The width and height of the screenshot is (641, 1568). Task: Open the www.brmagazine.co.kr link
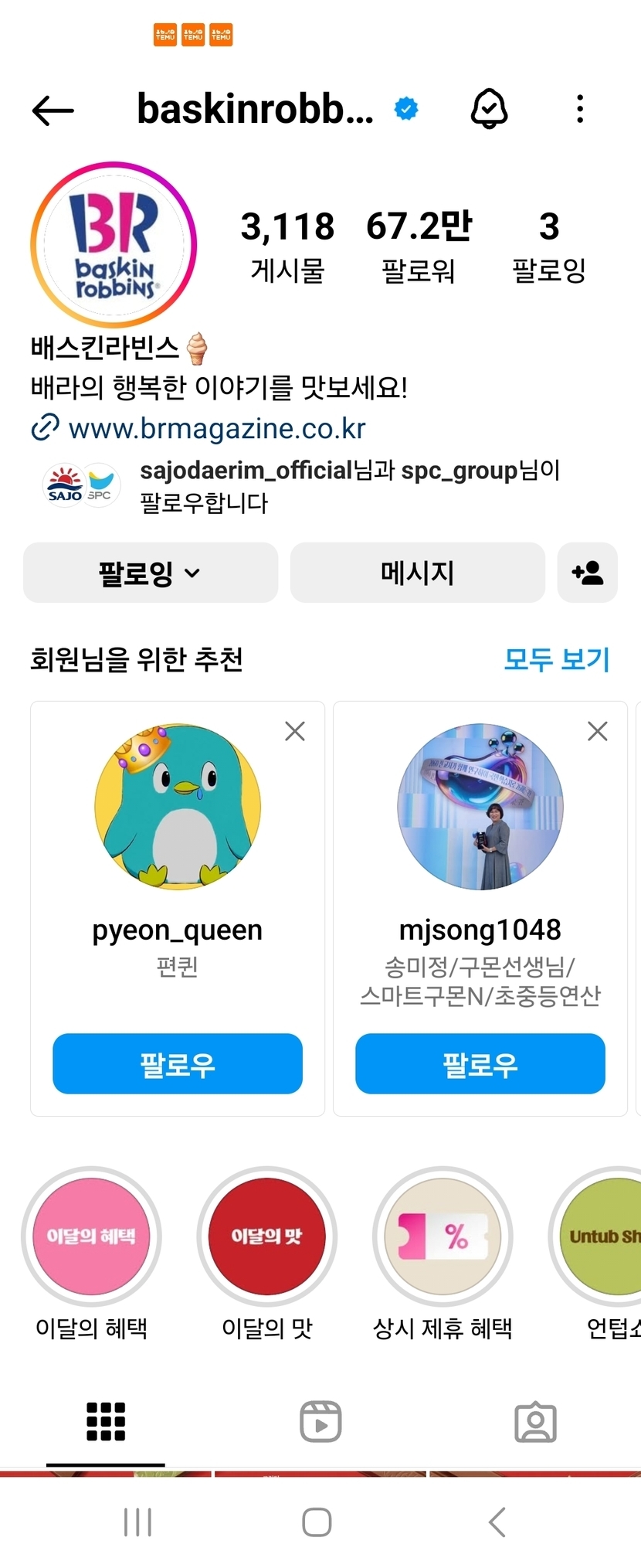(216, 428)
